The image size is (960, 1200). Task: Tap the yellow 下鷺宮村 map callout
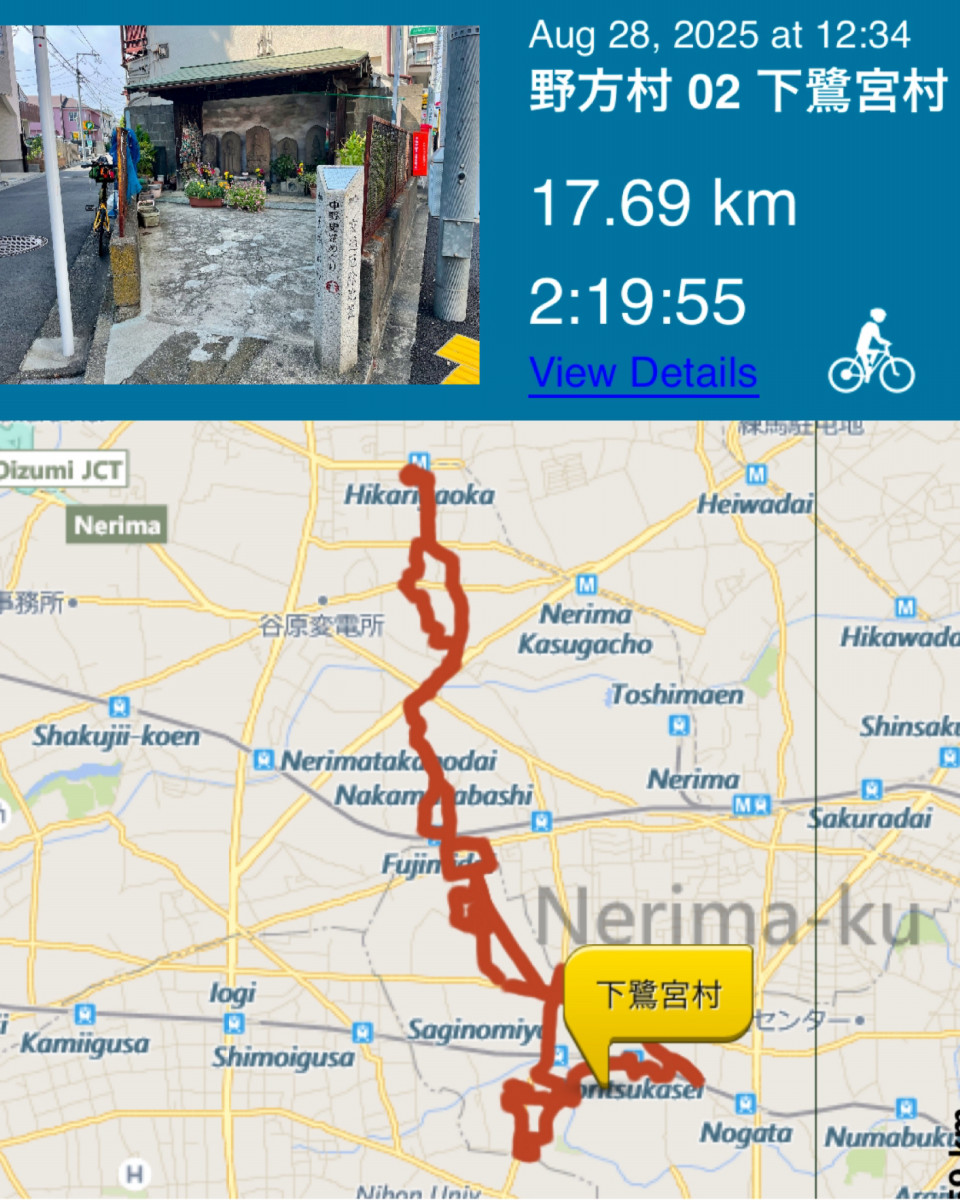(658, 995)
